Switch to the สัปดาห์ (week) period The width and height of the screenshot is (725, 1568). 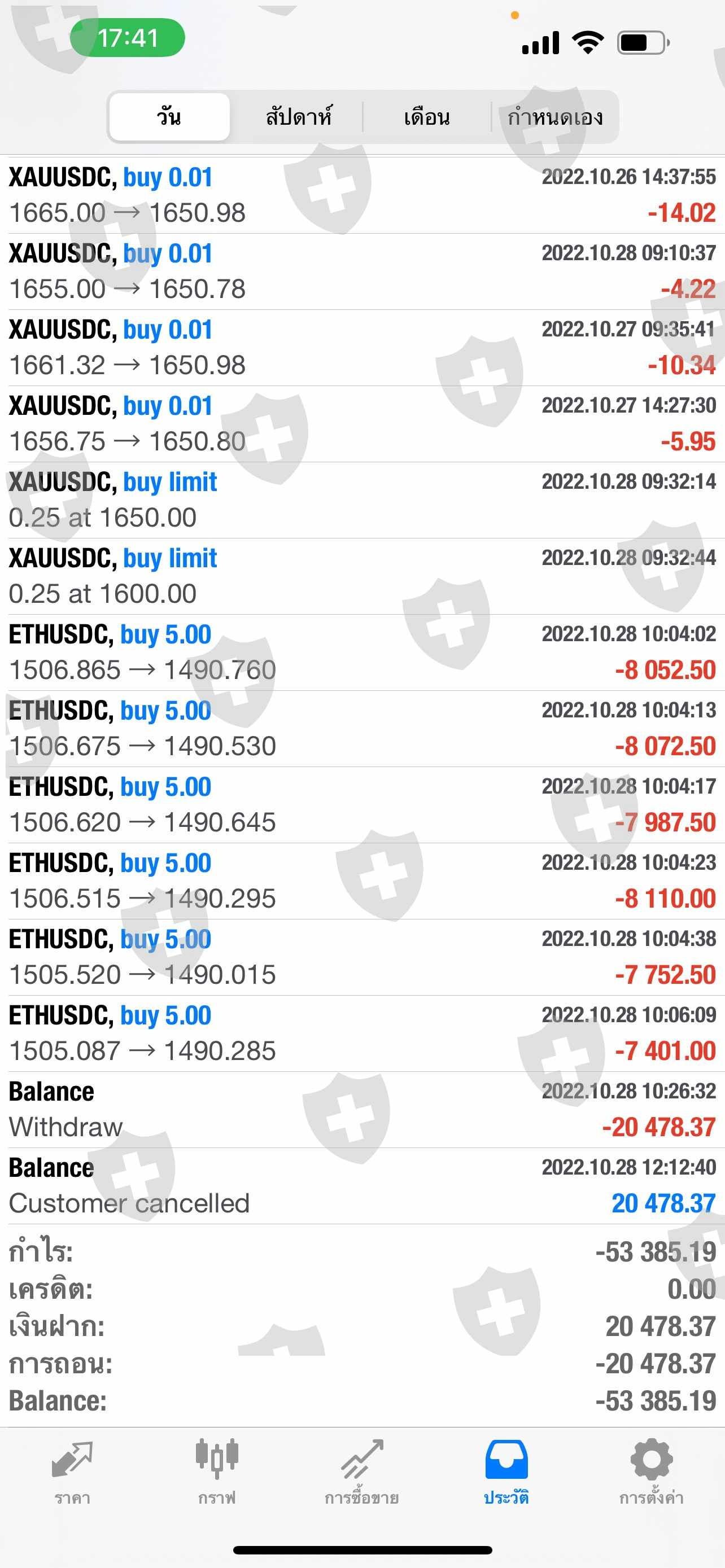click(x=298, y=116)
